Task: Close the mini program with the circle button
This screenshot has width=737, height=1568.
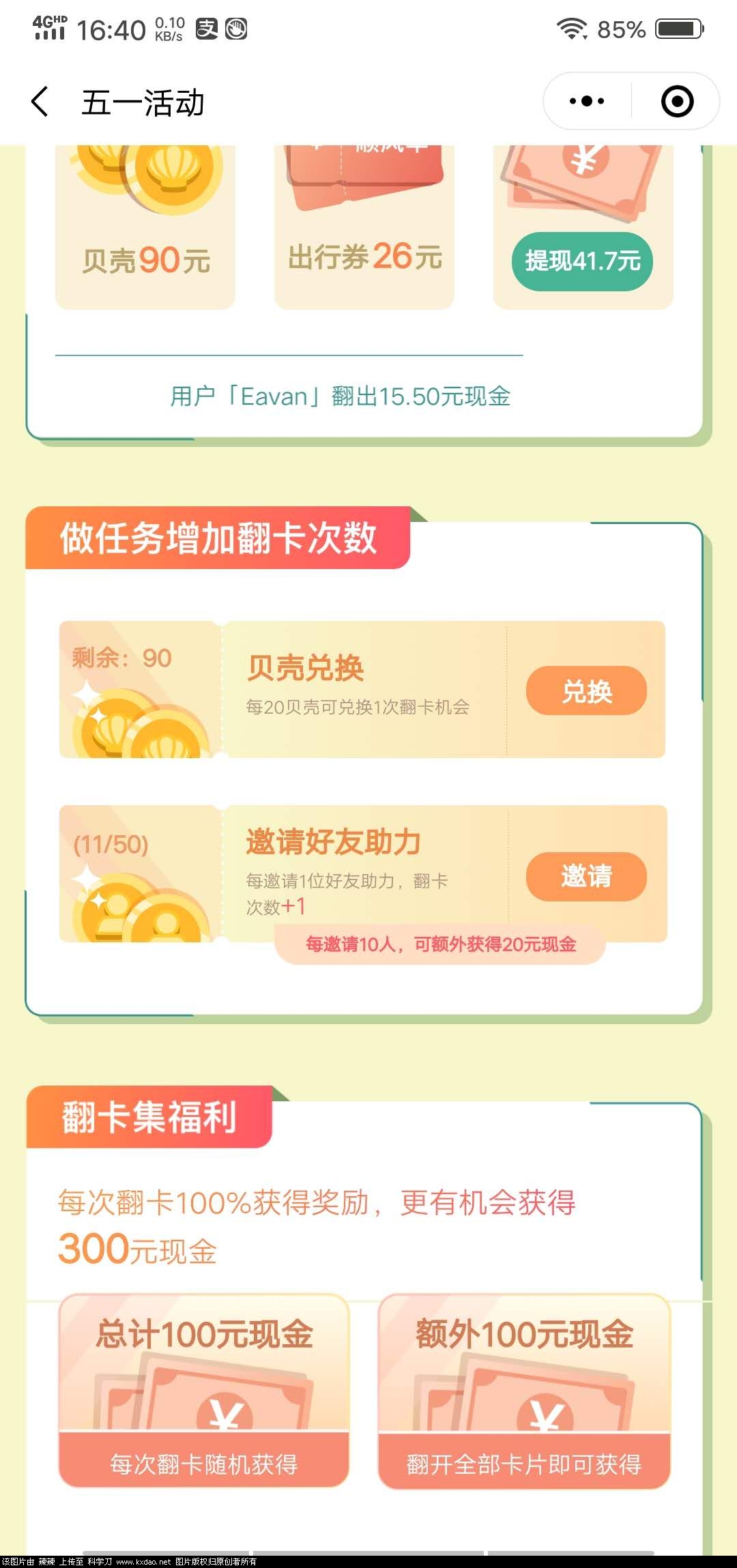Action: click(677, 102)
